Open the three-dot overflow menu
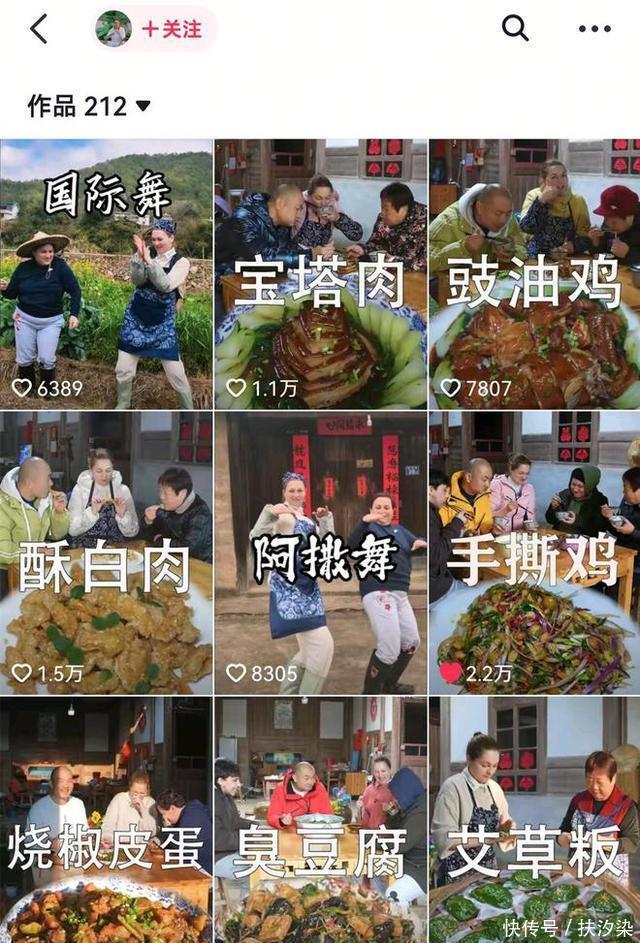640x943 pixels. click(594, 28)
